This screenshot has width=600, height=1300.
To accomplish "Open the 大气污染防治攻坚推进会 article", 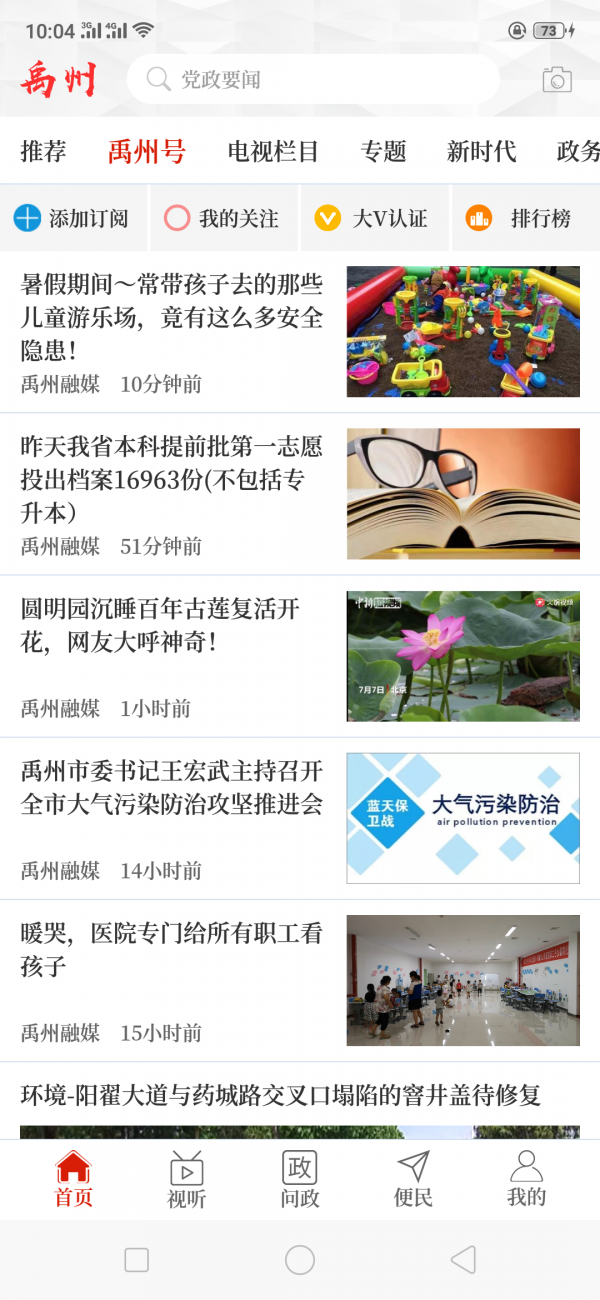I will tap(172, 788).
